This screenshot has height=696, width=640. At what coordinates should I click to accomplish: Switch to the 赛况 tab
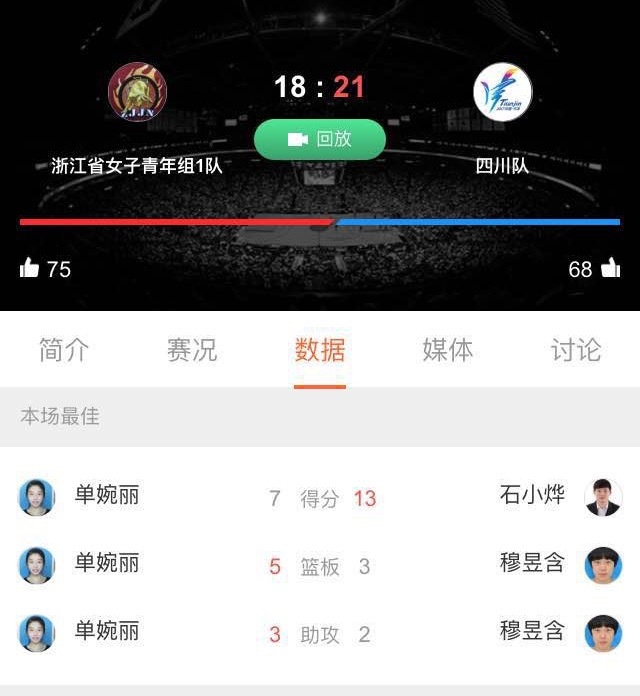point(192,350)
